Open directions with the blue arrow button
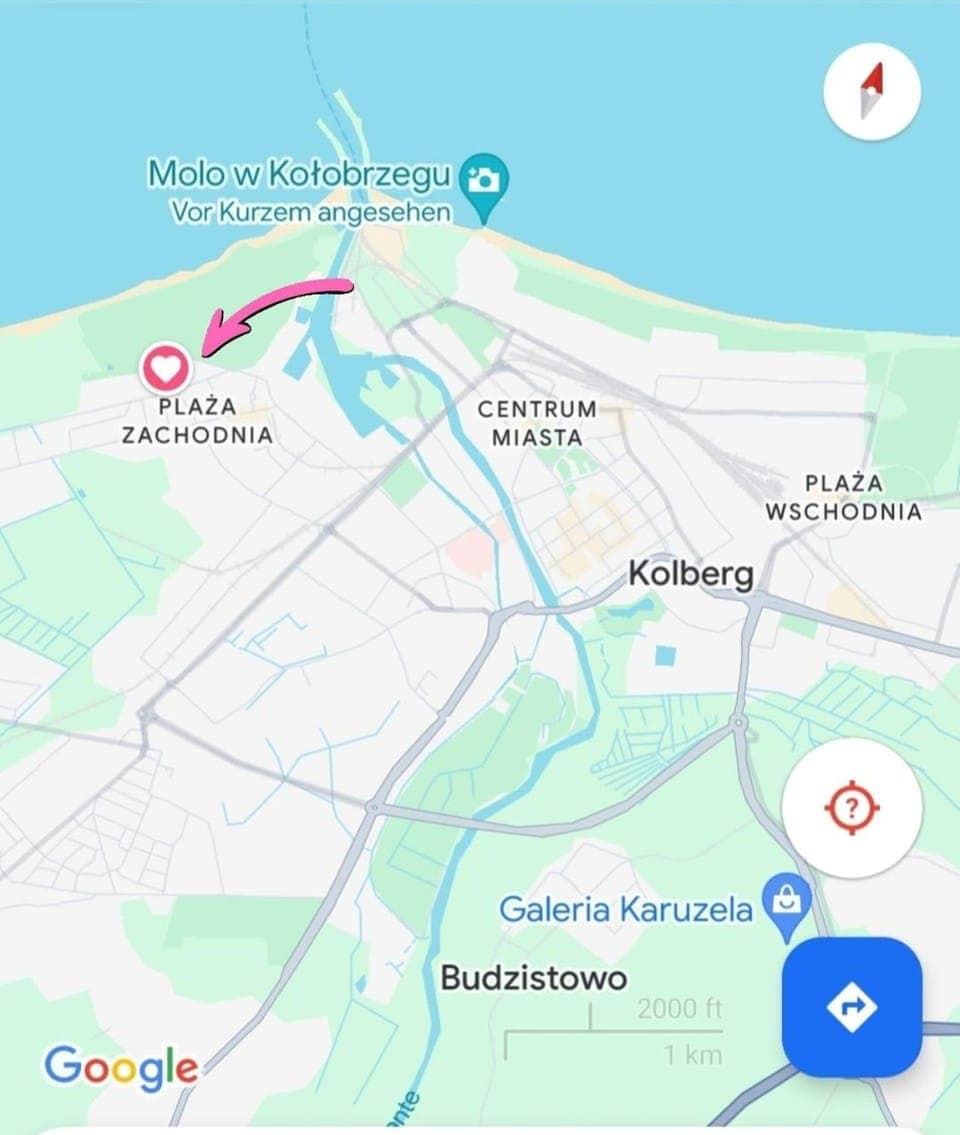The height and width of the screenshot is (1135, 960). click(x=851, y=1006)
